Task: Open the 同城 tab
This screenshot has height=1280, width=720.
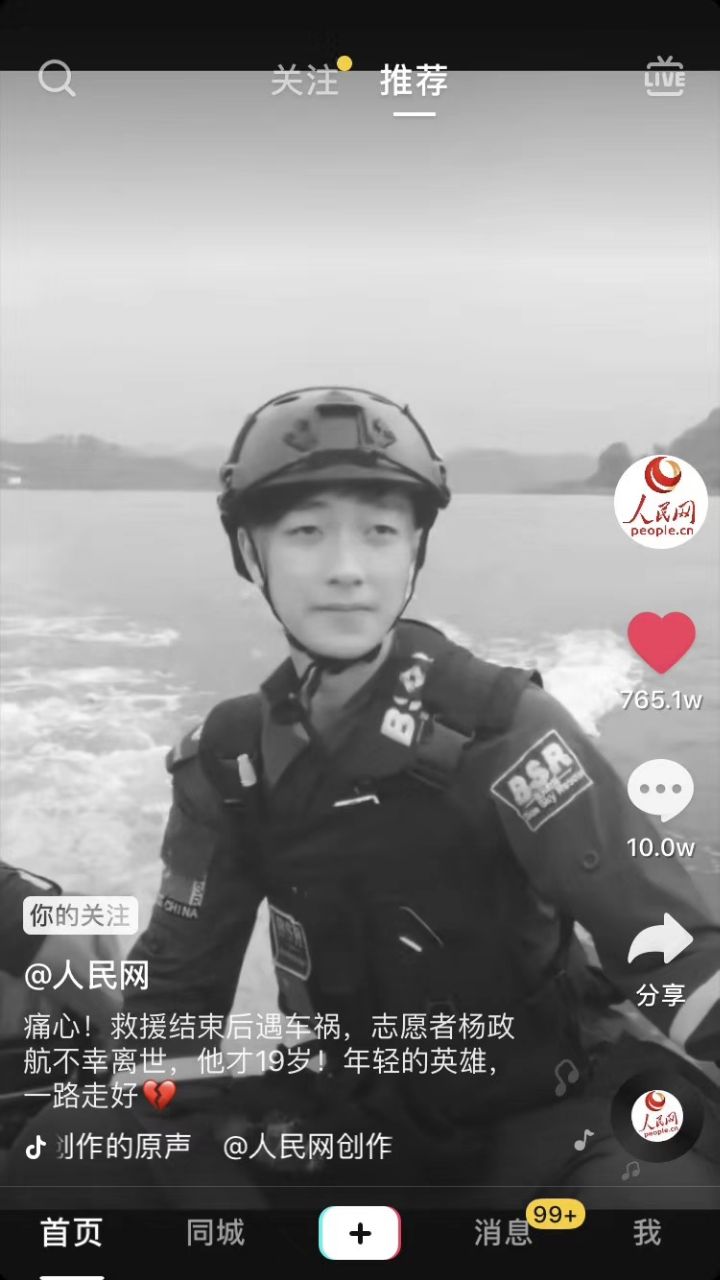Action: (215, 1233)
